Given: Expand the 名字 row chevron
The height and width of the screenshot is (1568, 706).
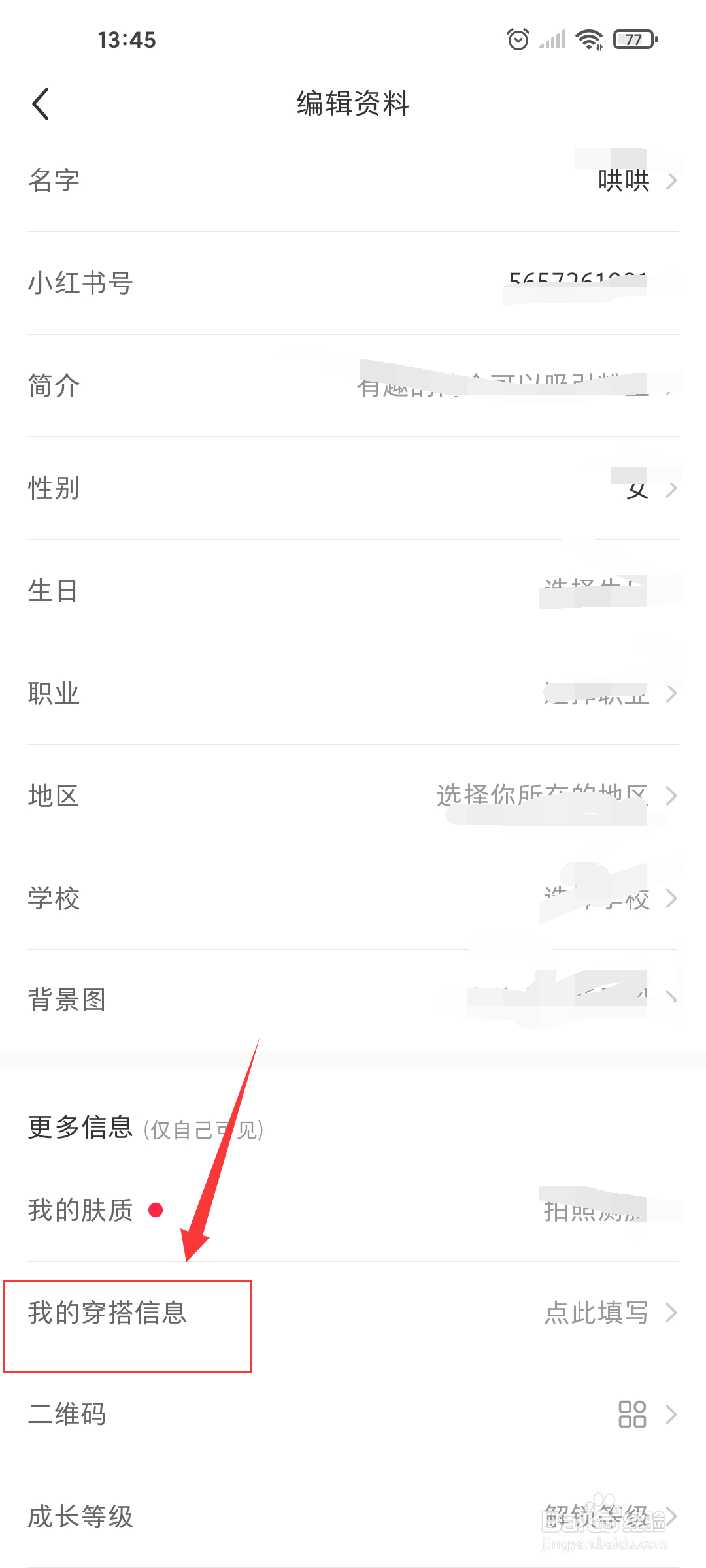Looking at the screenshot, I should pyautogui.click(x=672, y=180).
